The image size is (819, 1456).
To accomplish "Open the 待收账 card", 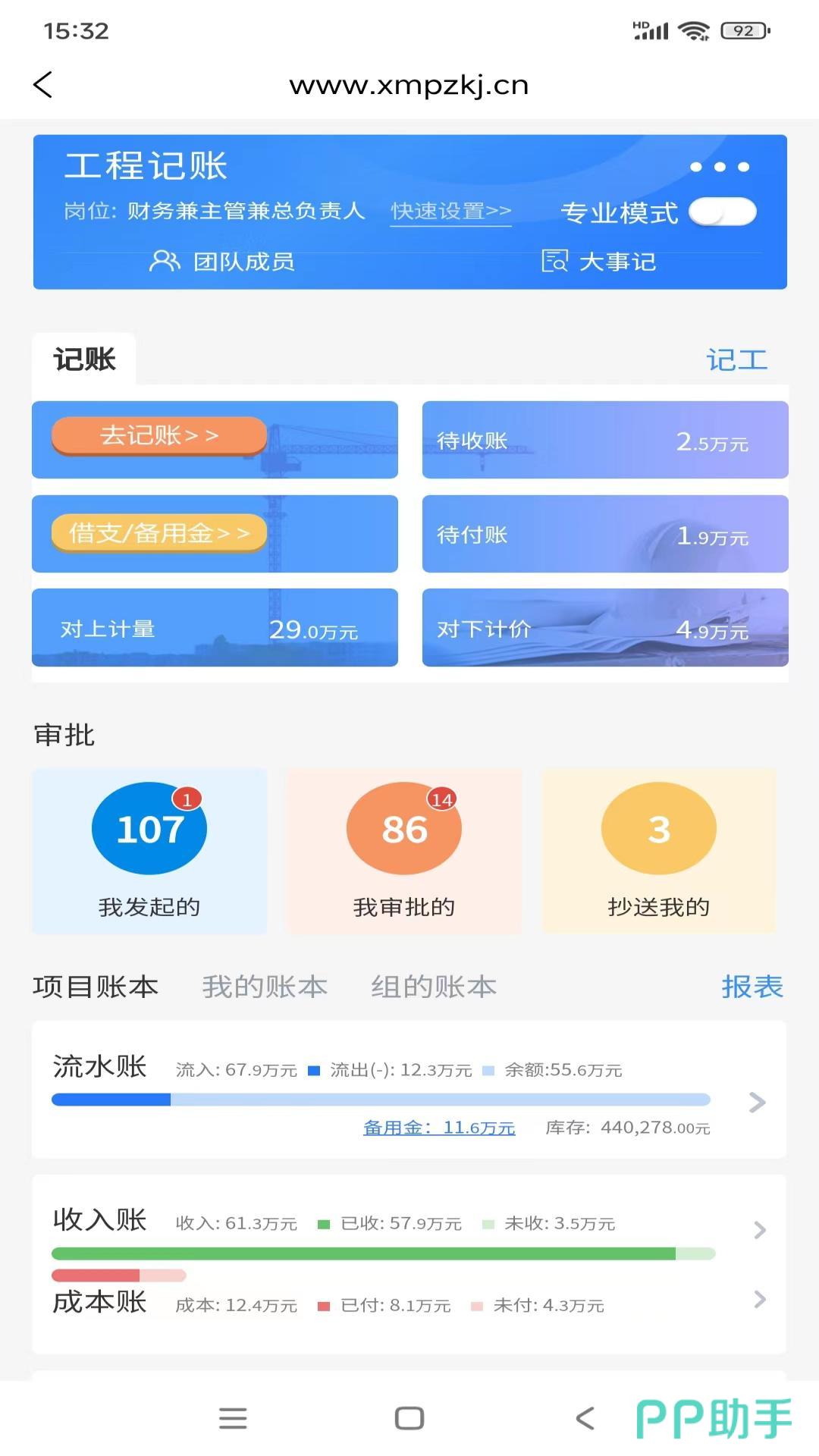I will [604, 441].
